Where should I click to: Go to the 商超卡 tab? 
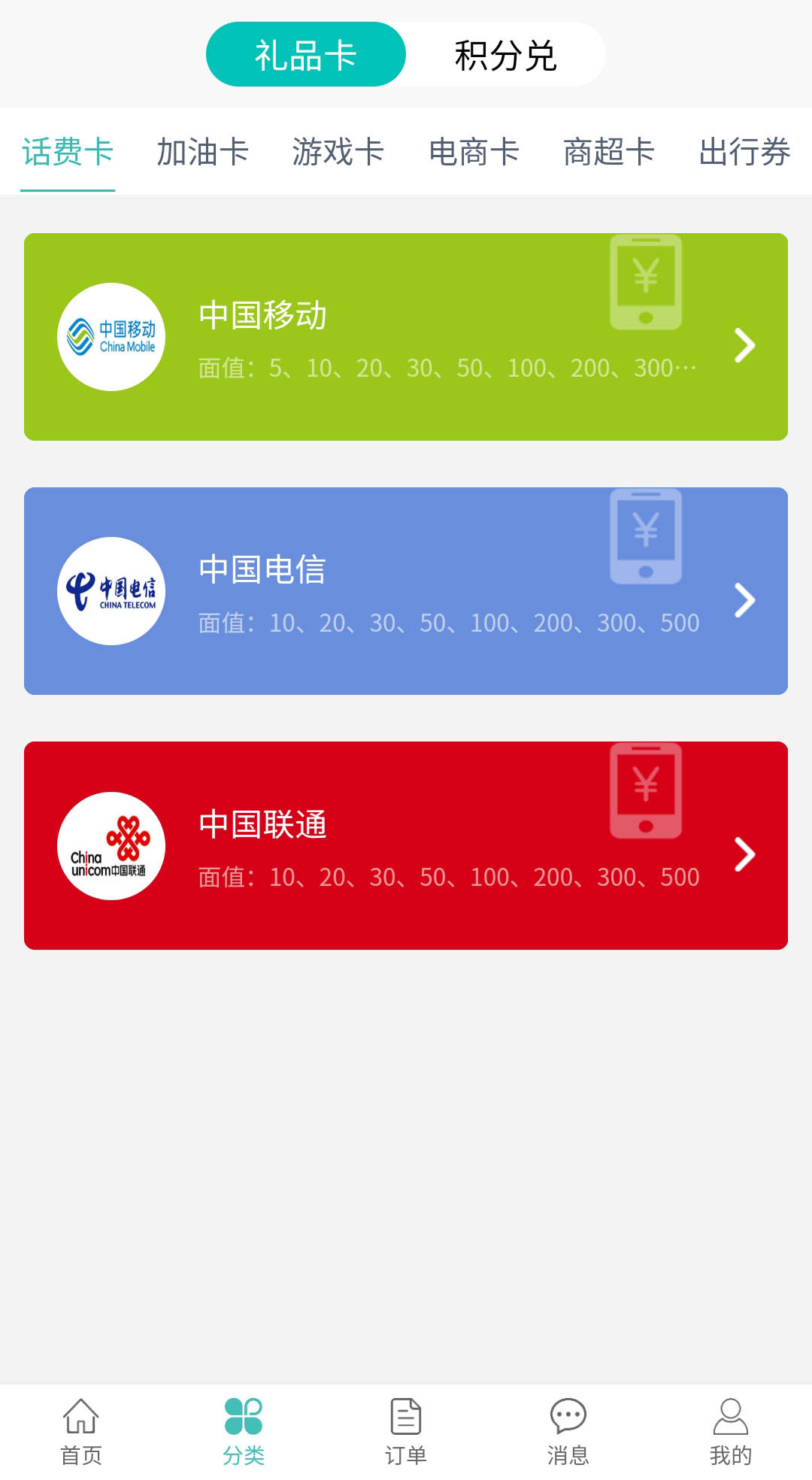coord(609,152)
